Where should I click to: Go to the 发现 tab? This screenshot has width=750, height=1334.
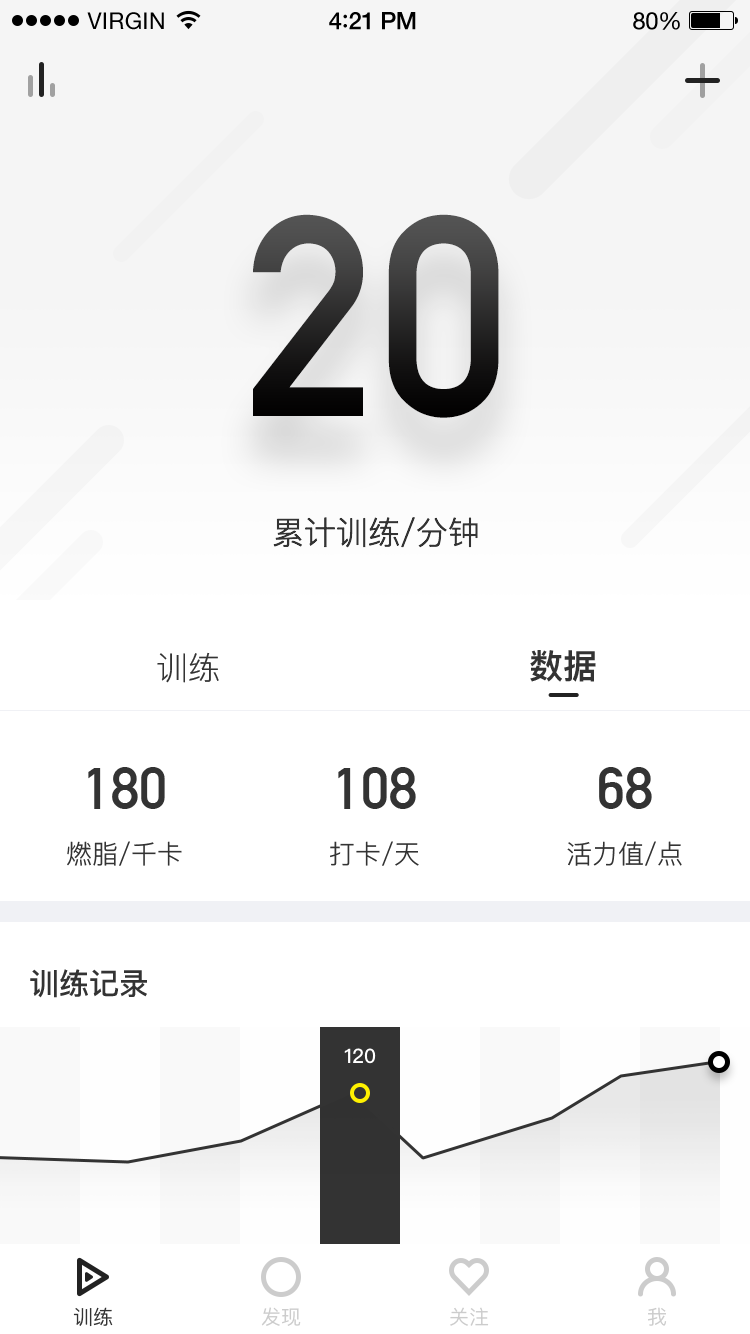[281, 1292]
